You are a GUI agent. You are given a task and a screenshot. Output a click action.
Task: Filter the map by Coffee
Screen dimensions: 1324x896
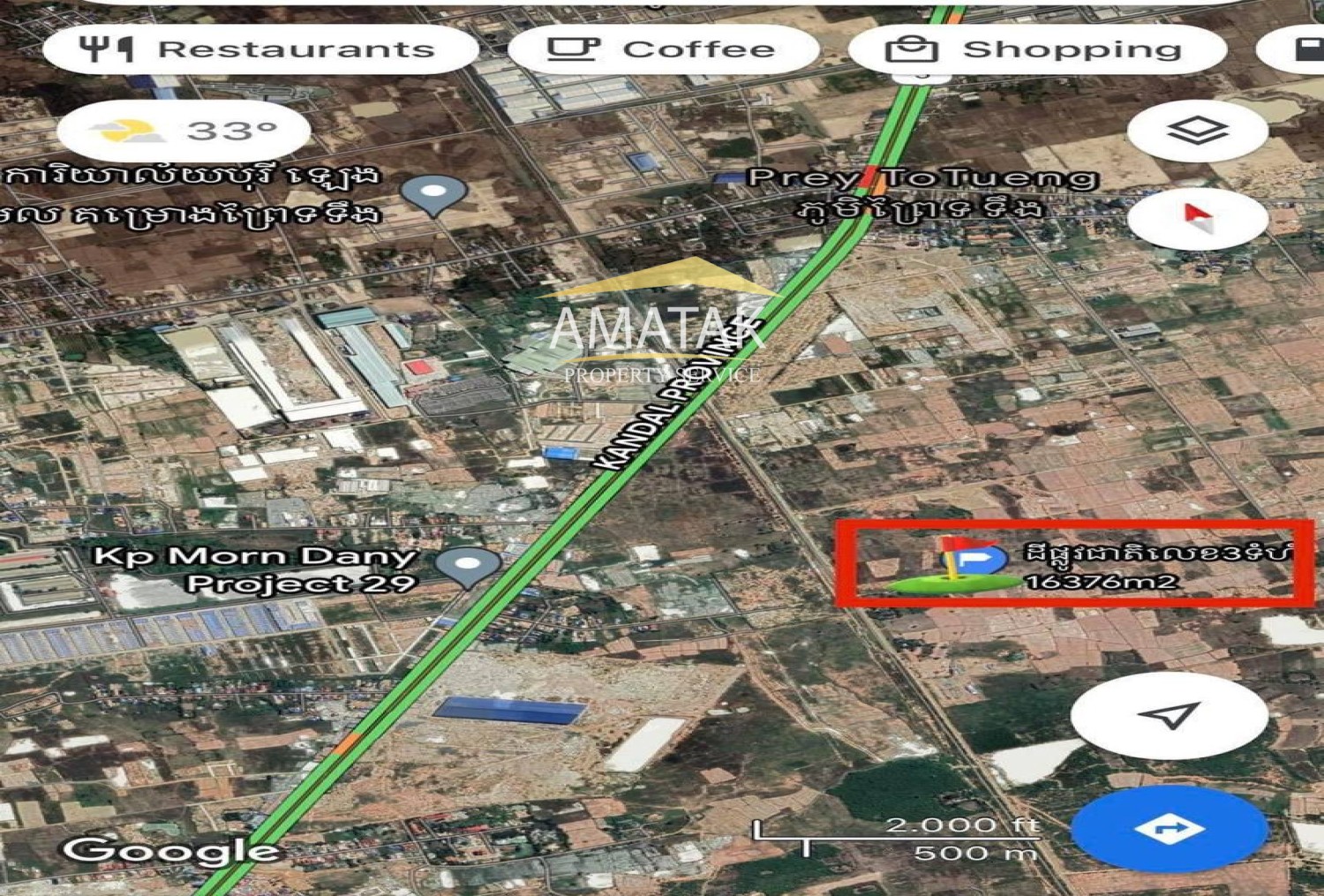click(662, 49)
